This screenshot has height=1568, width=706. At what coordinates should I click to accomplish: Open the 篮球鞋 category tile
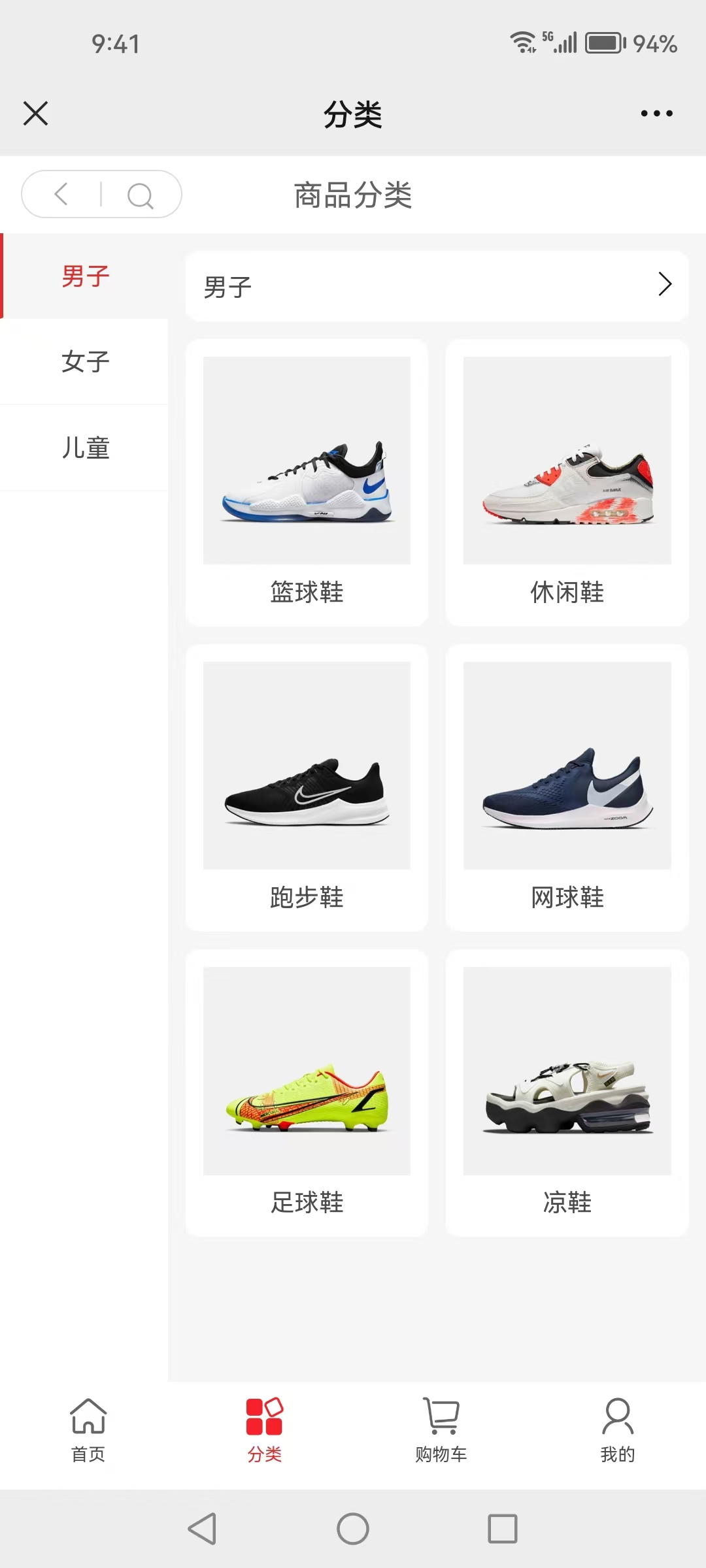307,482
